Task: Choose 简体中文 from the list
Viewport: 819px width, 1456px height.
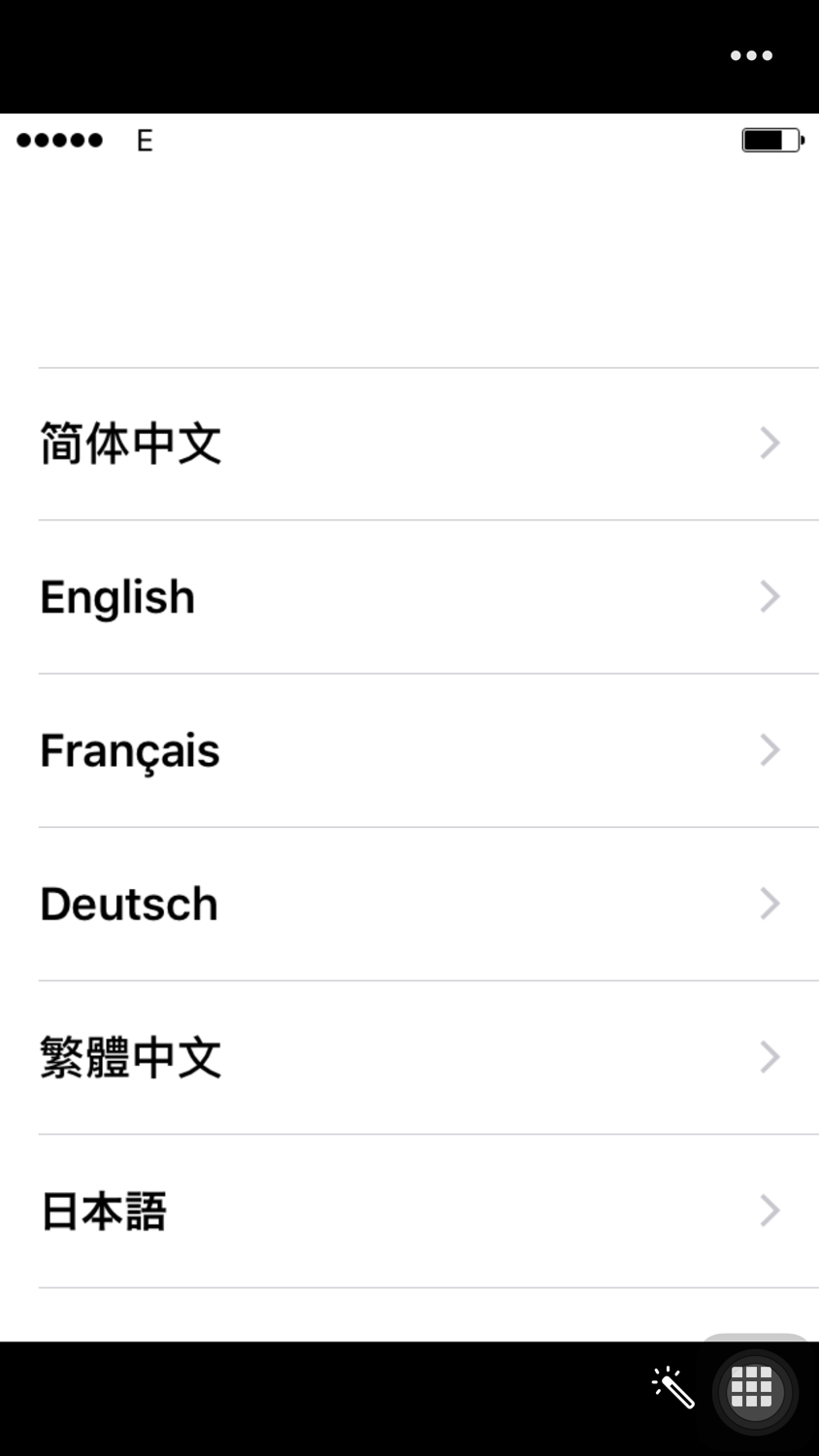Action: click(131, 443)
